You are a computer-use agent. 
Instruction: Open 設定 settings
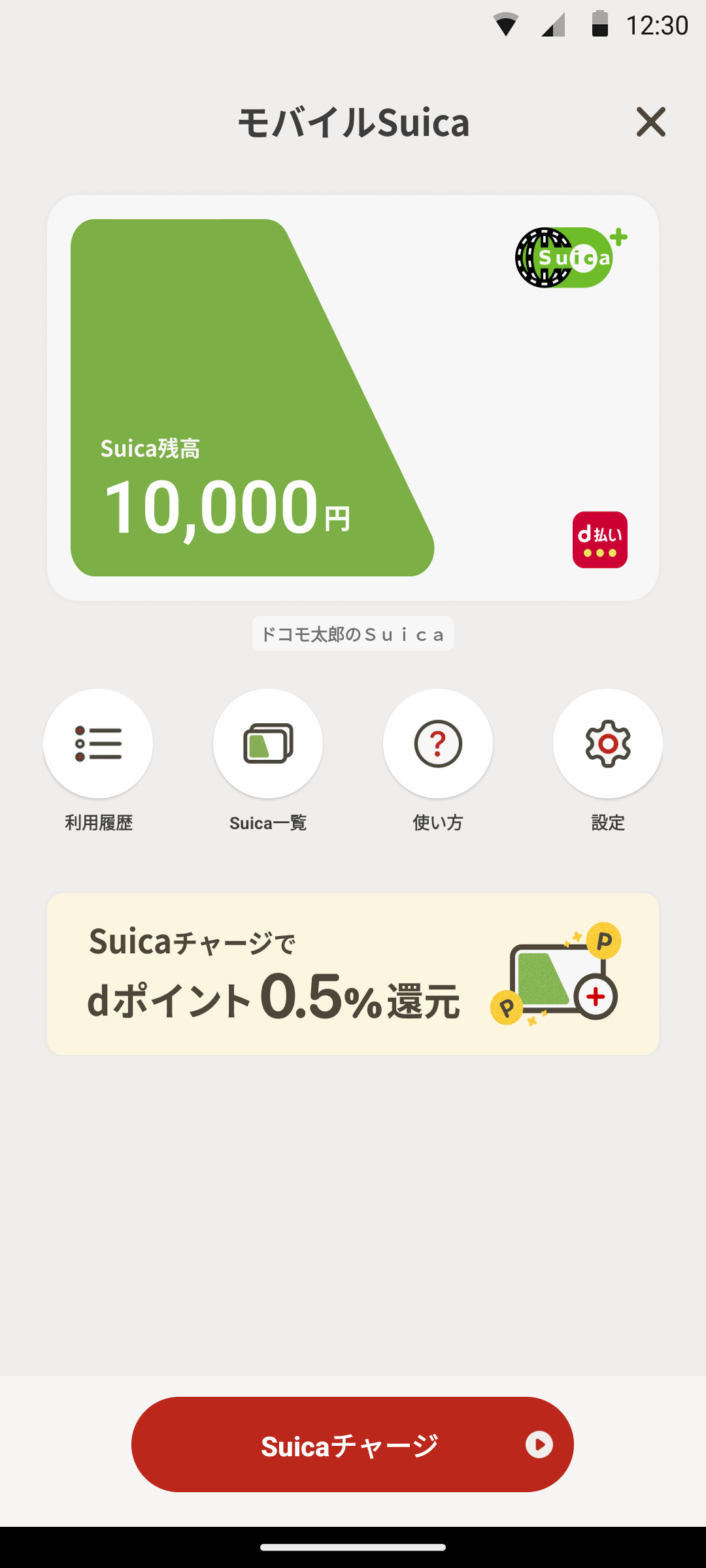coord(608,743)
